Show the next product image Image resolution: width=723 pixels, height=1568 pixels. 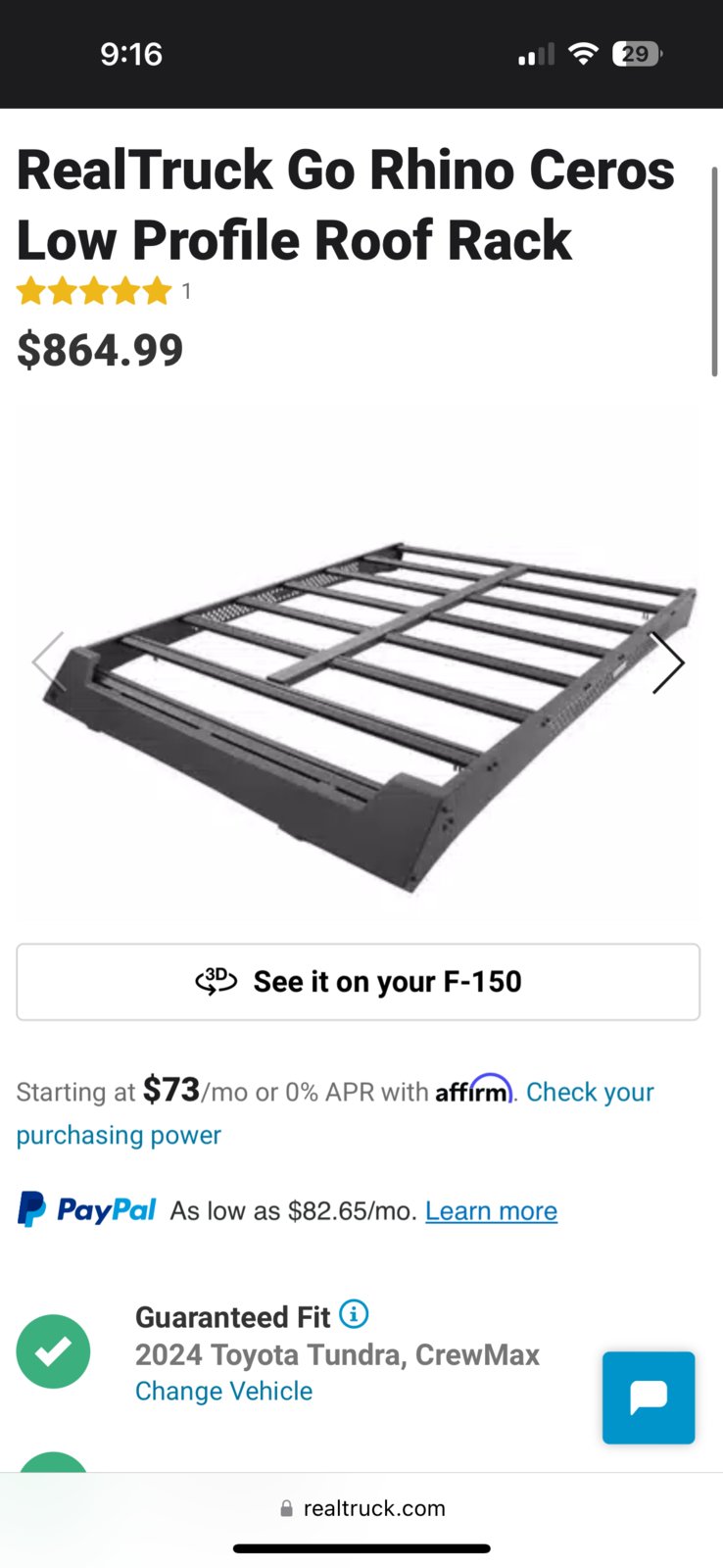(x=668, y=662)
